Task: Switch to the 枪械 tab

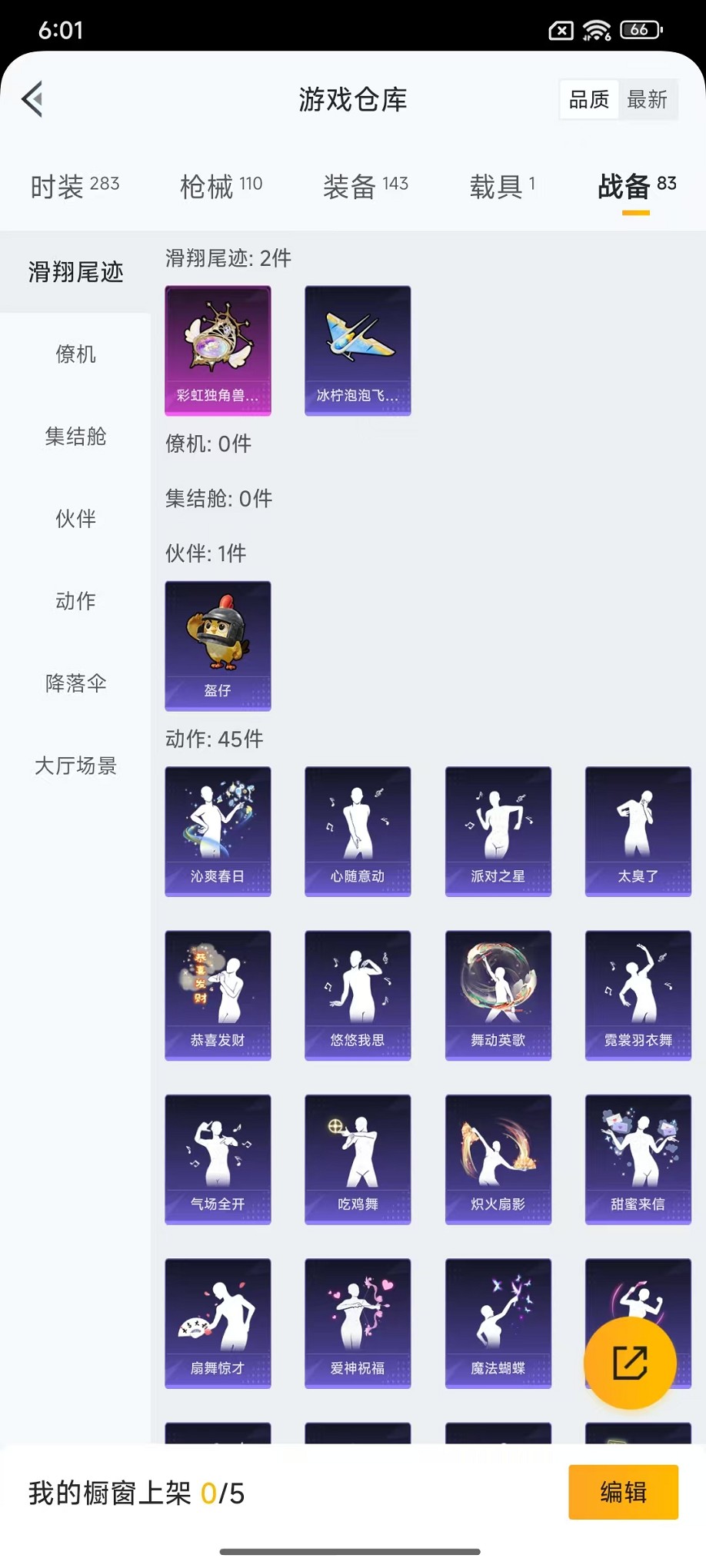Action: (221, 186)
